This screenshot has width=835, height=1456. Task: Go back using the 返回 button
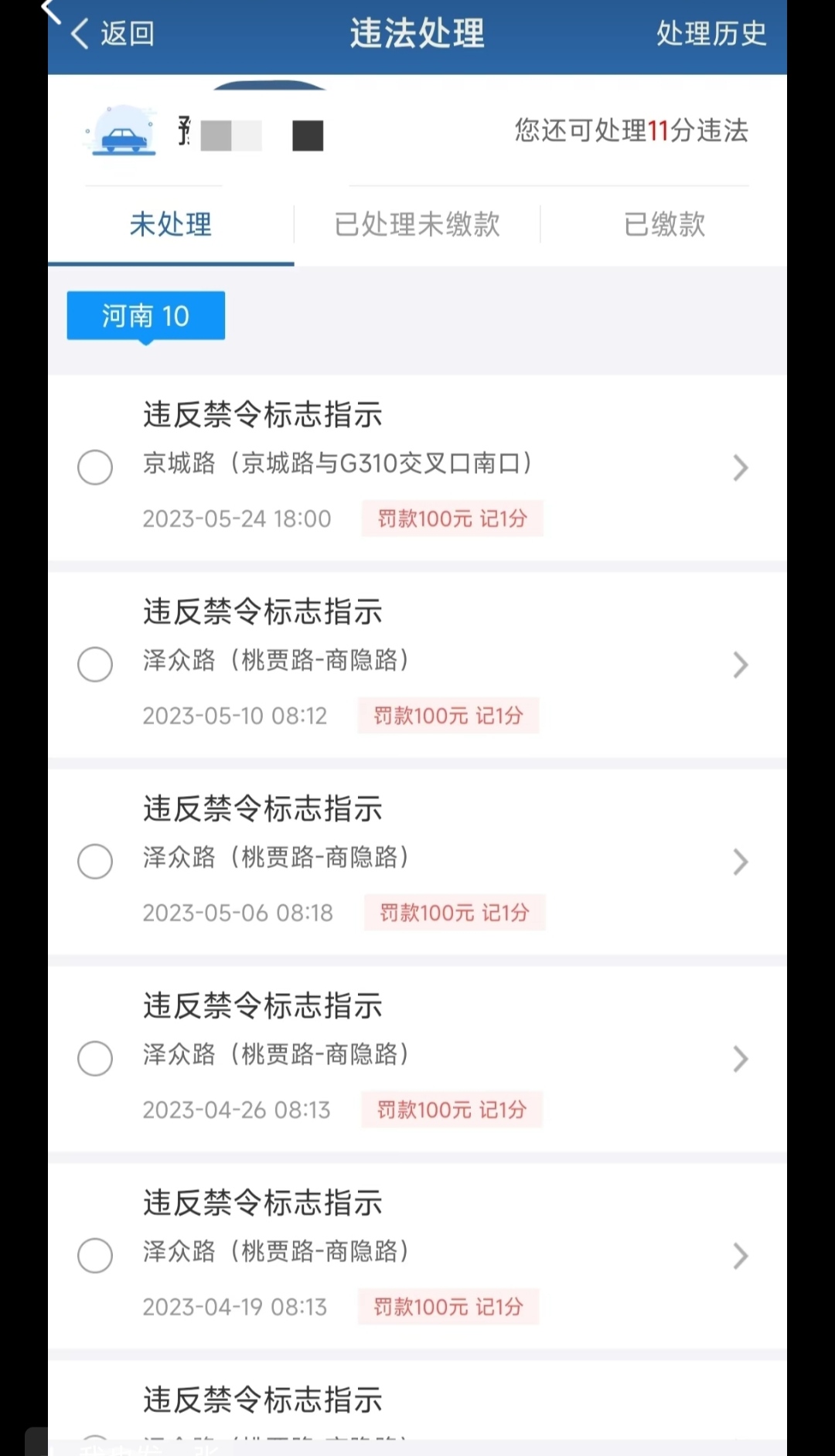click(113, 34)
